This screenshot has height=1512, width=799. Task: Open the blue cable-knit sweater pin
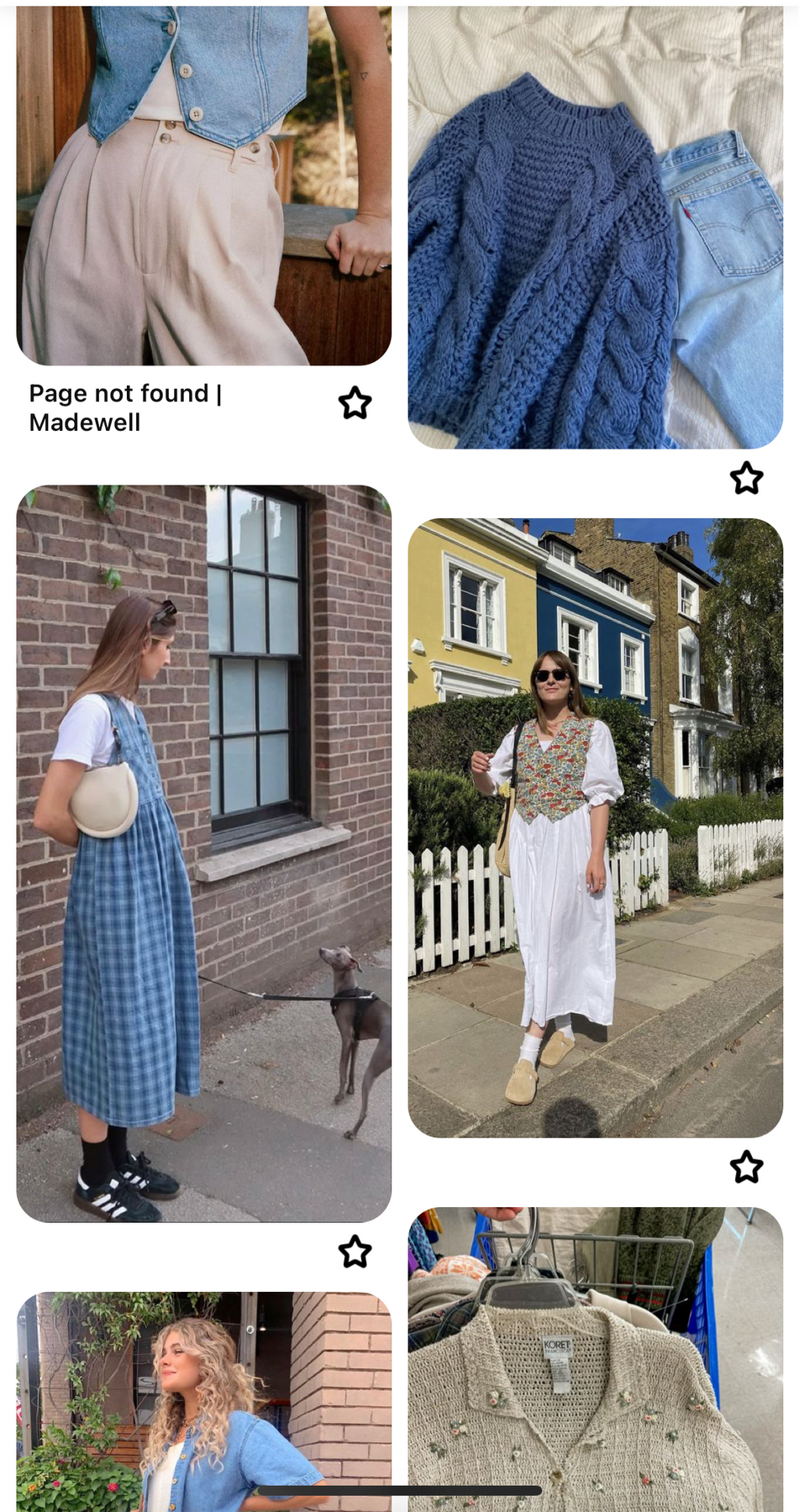[x=596, y=227]
